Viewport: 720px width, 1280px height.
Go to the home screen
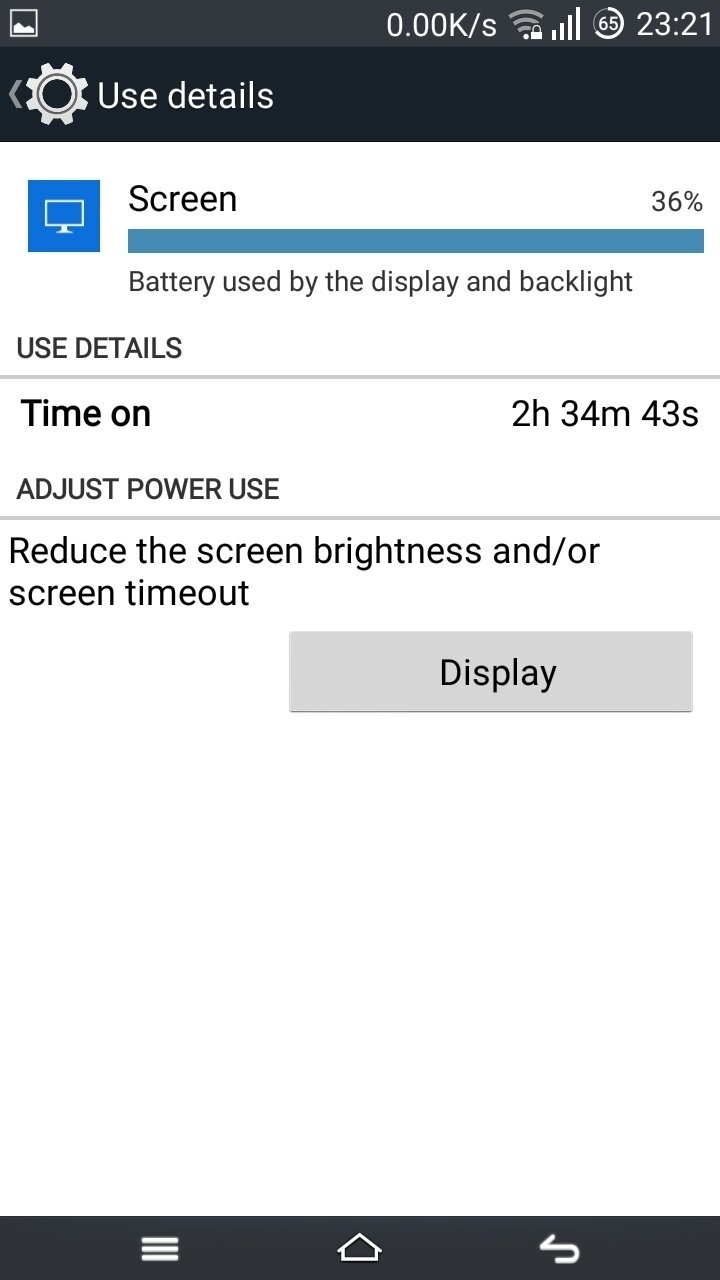click(360, 1247)
